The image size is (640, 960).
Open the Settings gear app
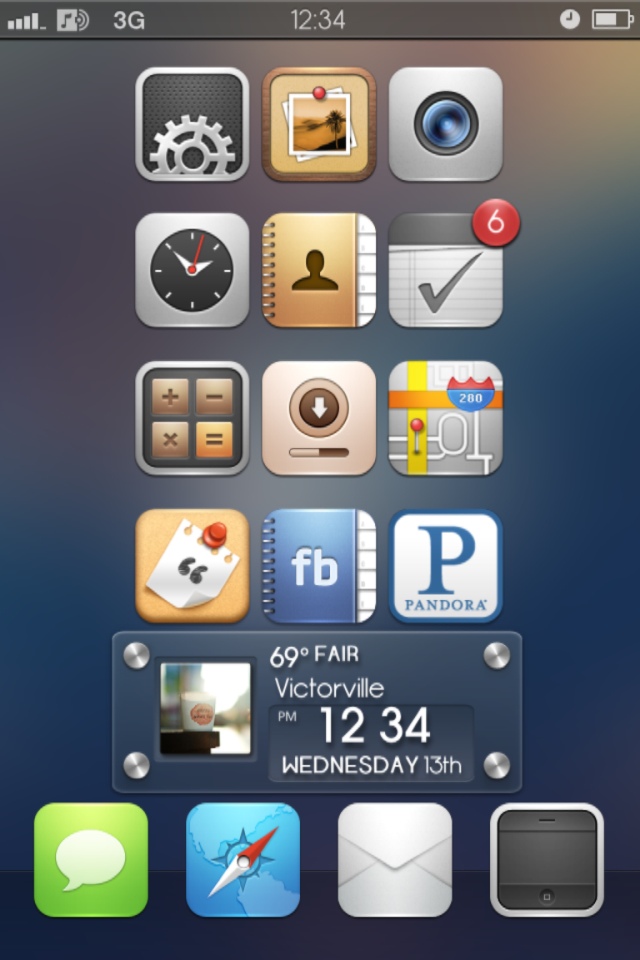[192, 124]
